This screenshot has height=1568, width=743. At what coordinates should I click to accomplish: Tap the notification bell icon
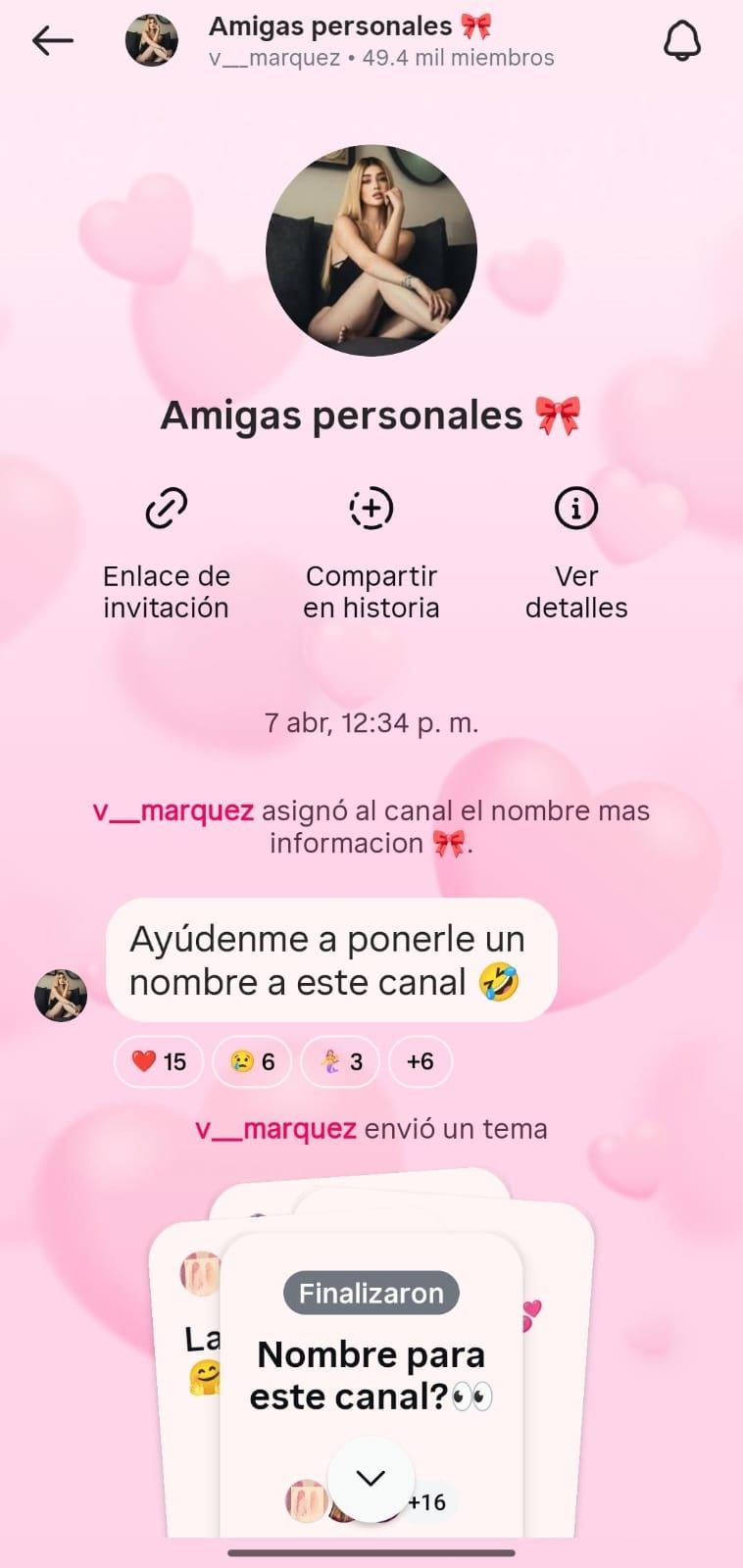(682, 40)
